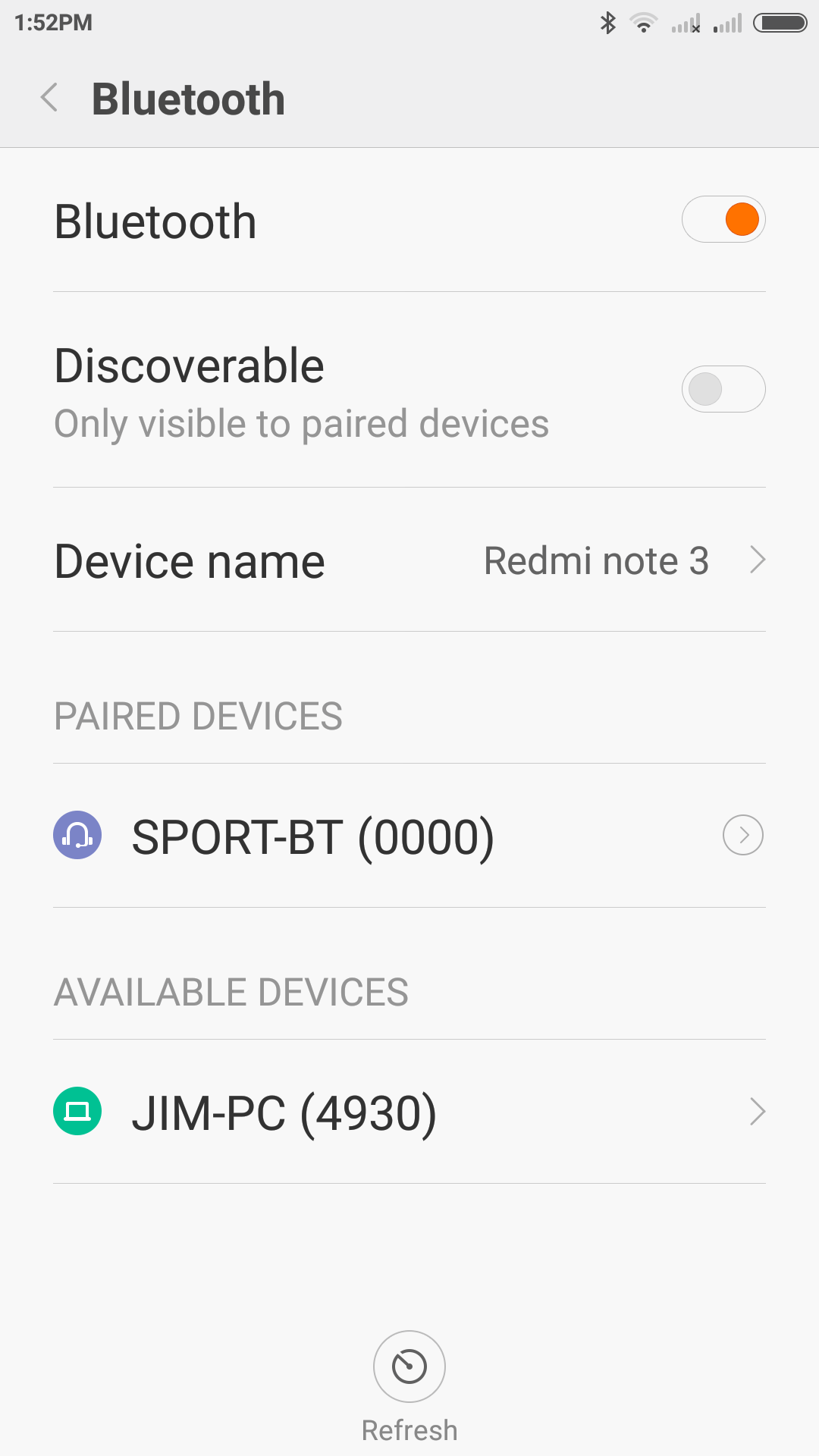Open the Device name editor
This screenshot has height=1456, width=819.
click(409, 560)
